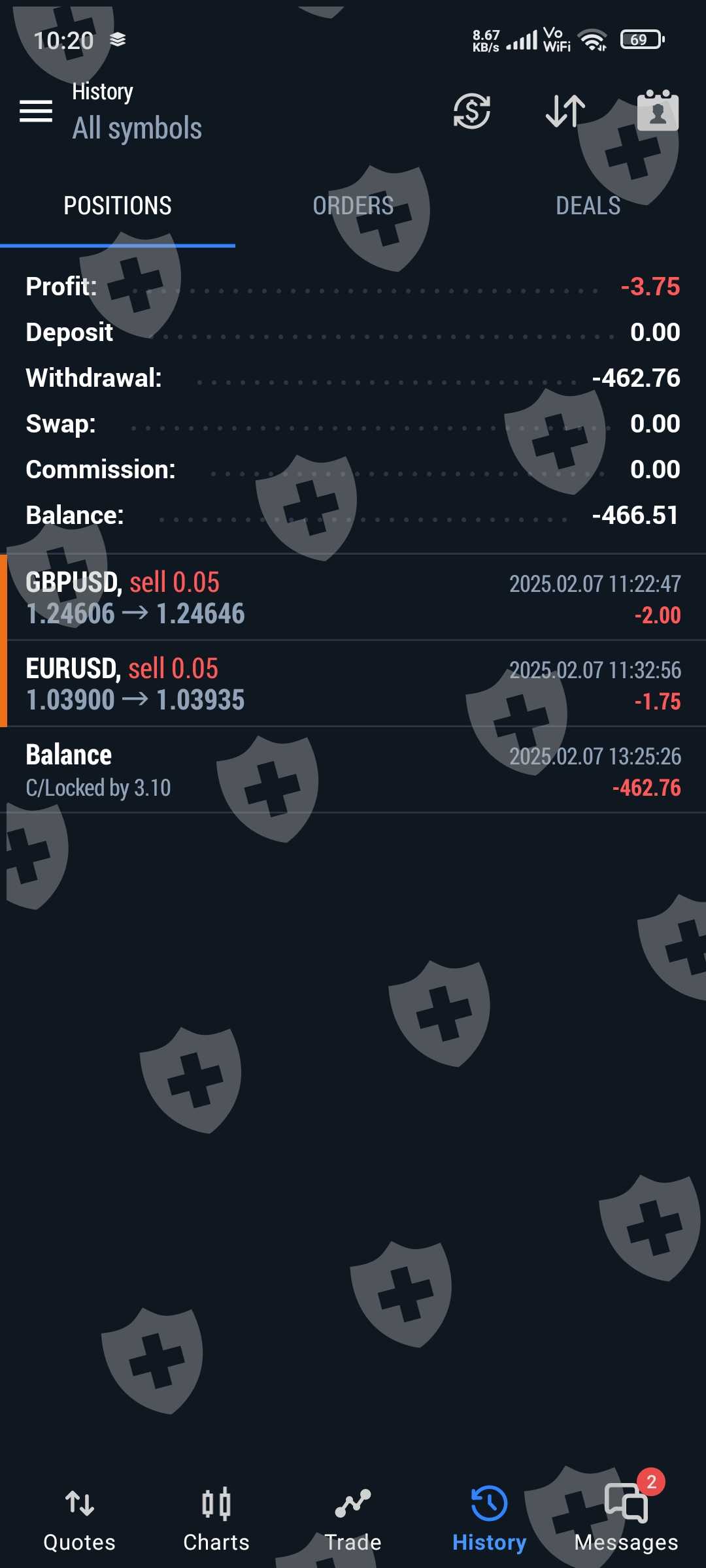Go to the Quotes section

point(80,1518)
